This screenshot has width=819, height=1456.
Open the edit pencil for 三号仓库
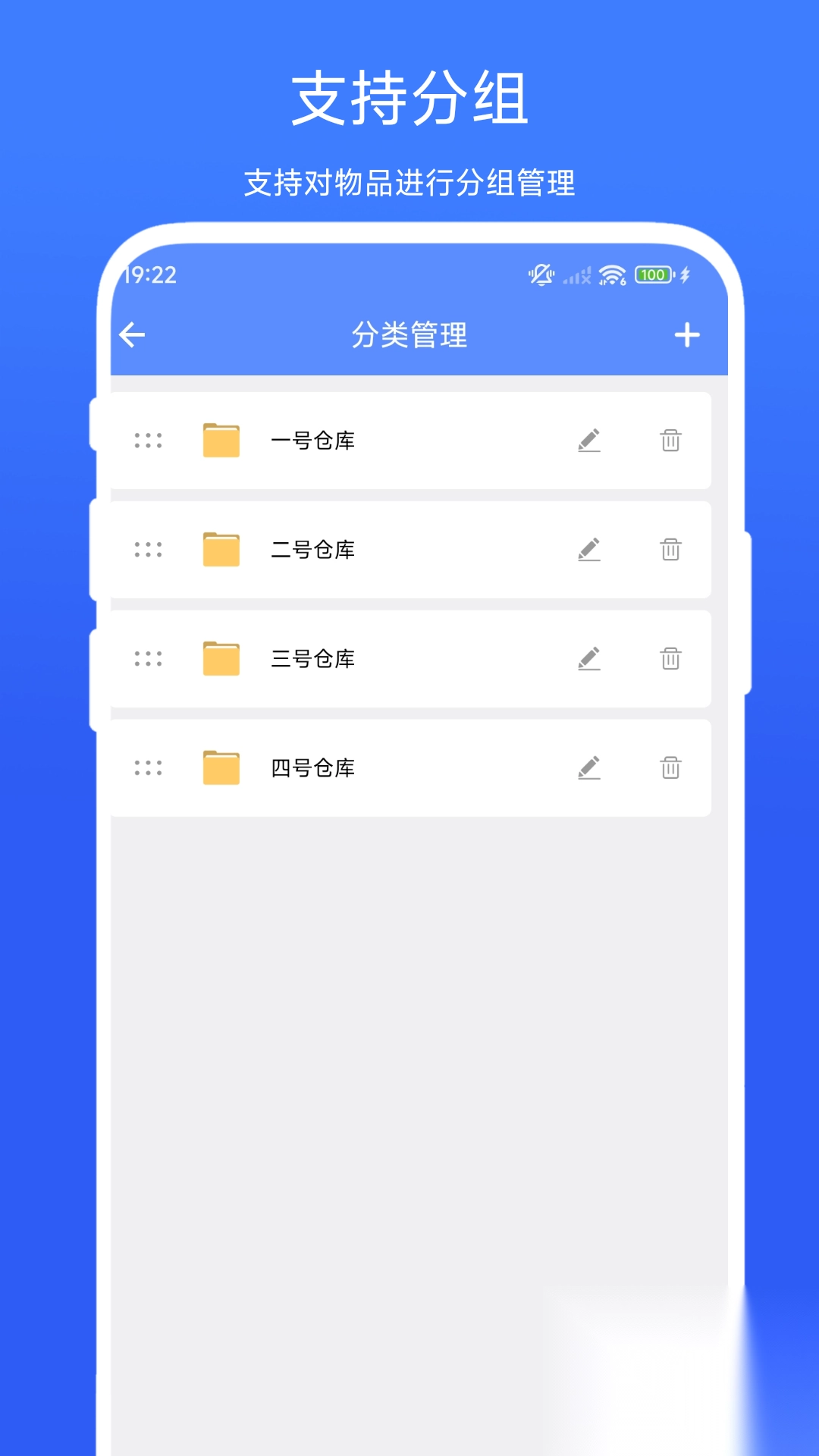point(591,659)
